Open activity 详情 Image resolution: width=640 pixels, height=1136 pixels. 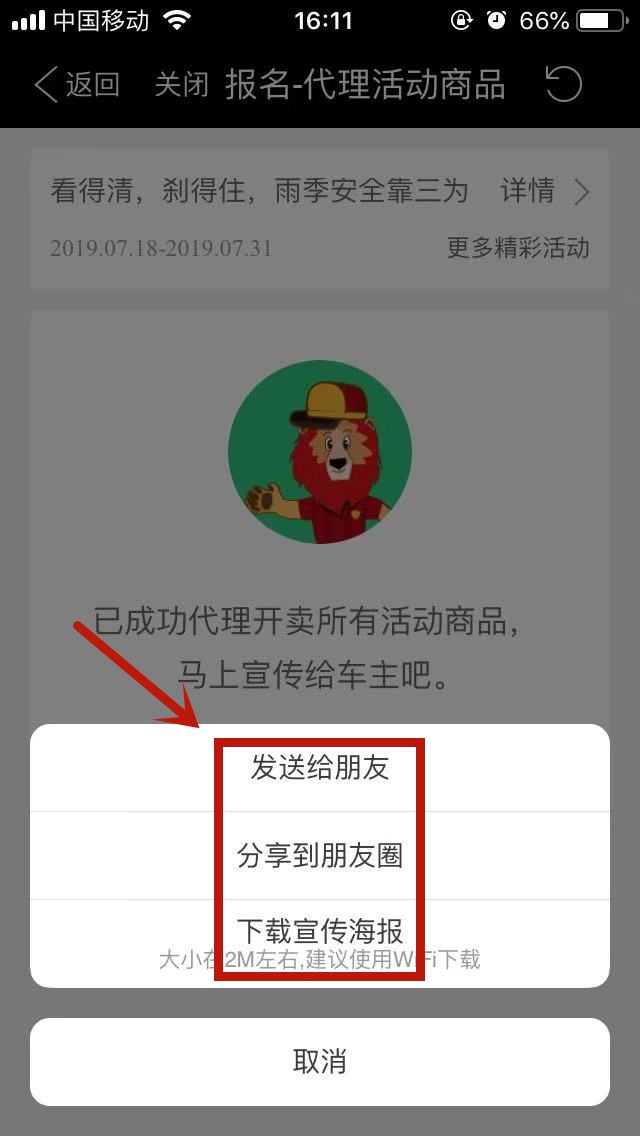coord(543,191)
